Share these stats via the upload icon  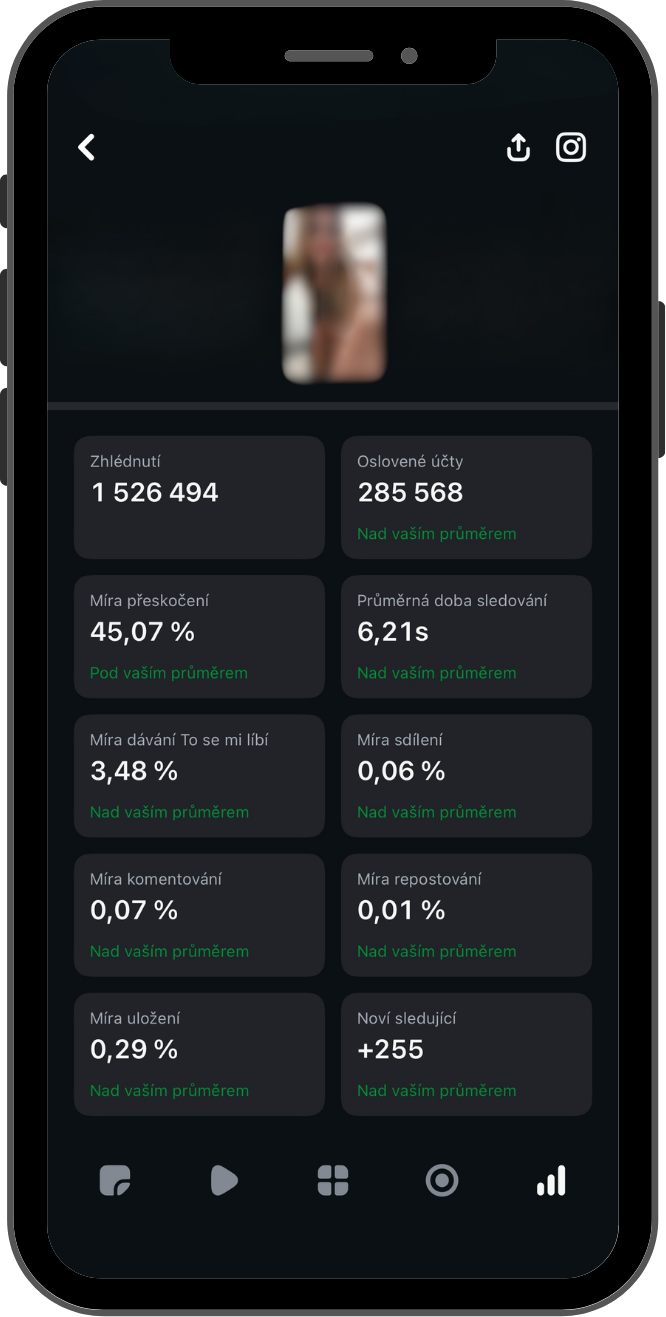point(518,147)
